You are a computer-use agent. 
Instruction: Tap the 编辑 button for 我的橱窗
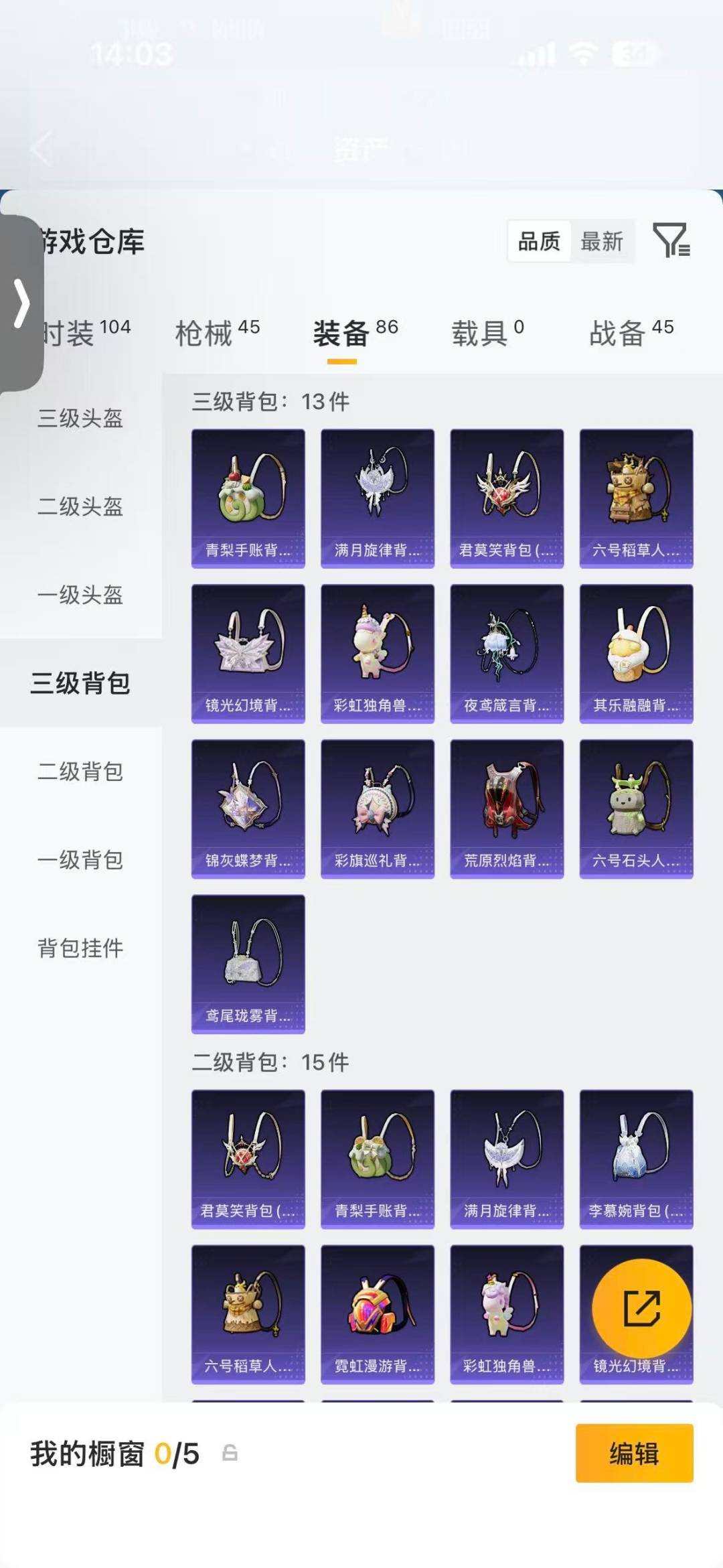click(x=634, y=1453)
